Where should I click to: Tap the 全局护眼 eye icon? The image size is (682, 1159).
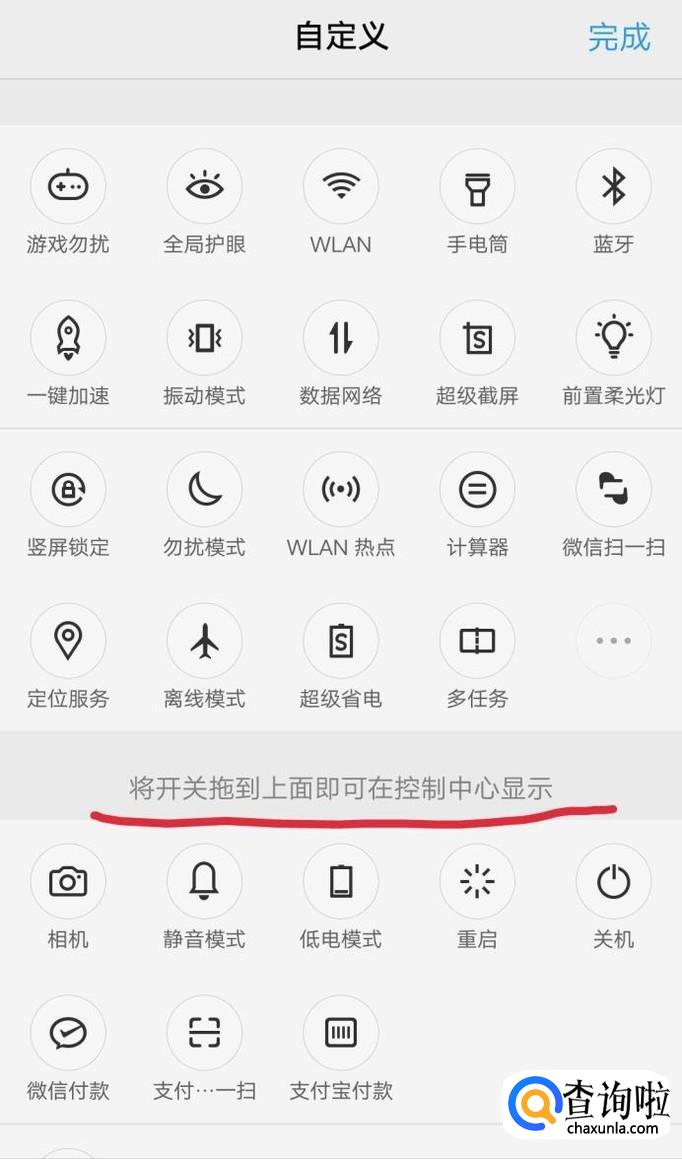click(x=204, y=187)
